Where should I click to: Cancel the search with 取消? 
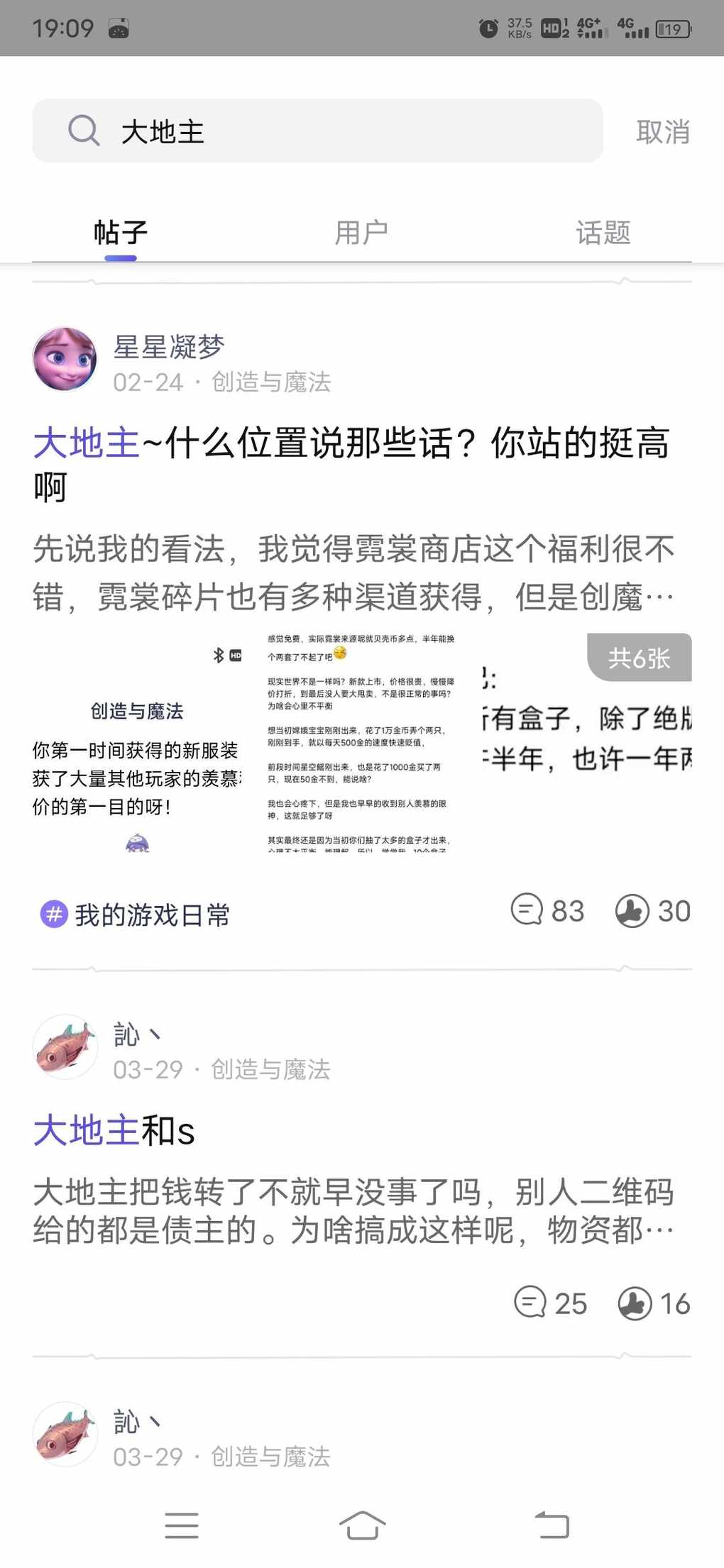coord(662,132)
